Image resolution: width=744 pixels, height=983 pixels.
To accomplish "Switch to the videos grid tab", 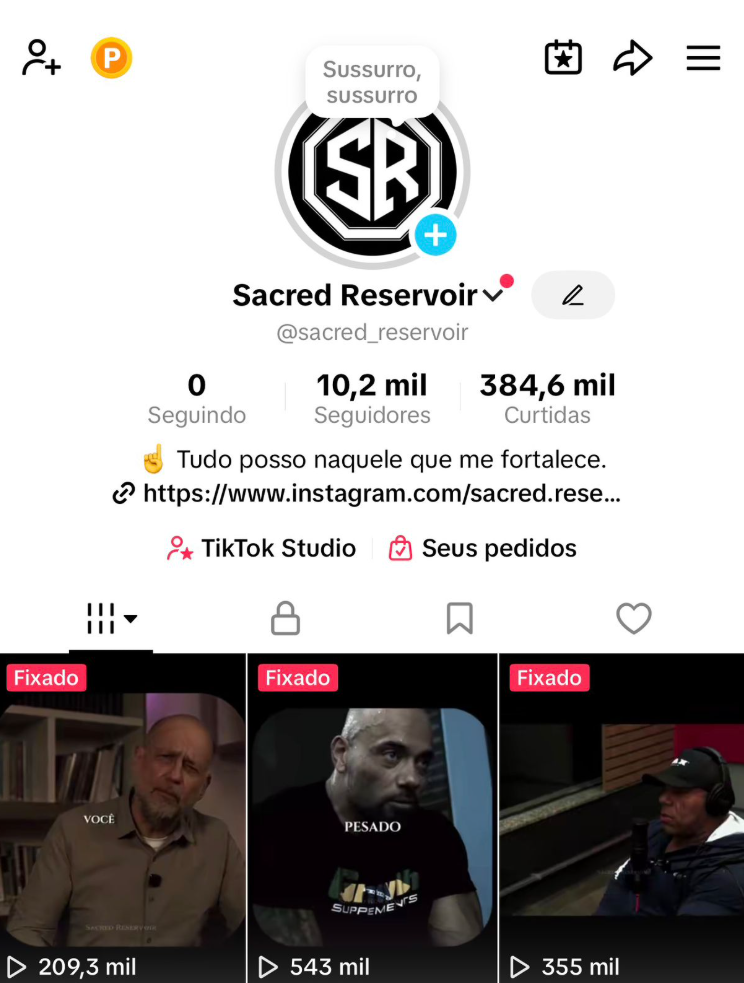I will pos(111,619).
